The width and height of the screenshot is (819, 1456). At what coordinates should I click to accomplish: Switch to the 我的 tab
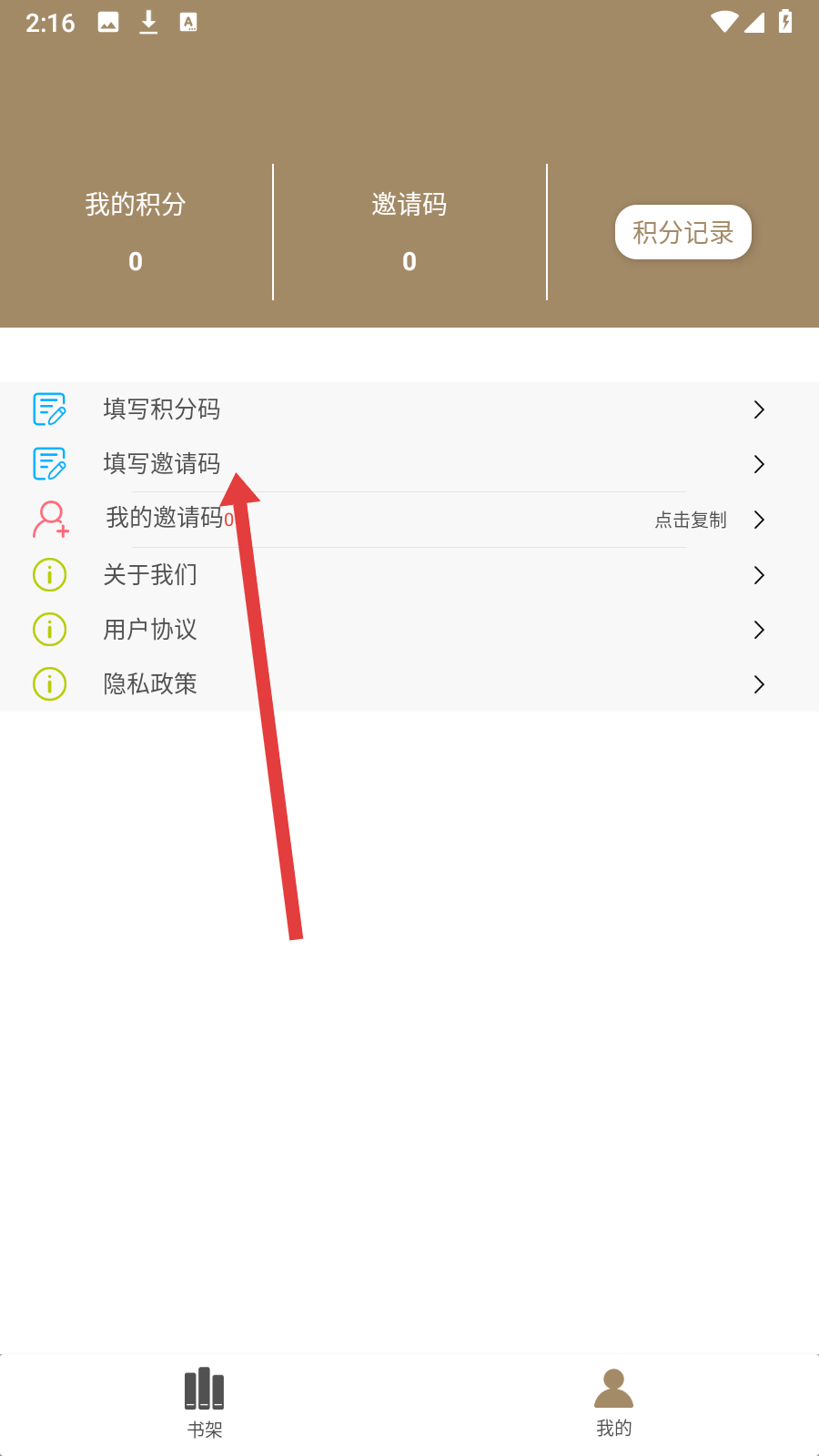(x=613, y=1402)
